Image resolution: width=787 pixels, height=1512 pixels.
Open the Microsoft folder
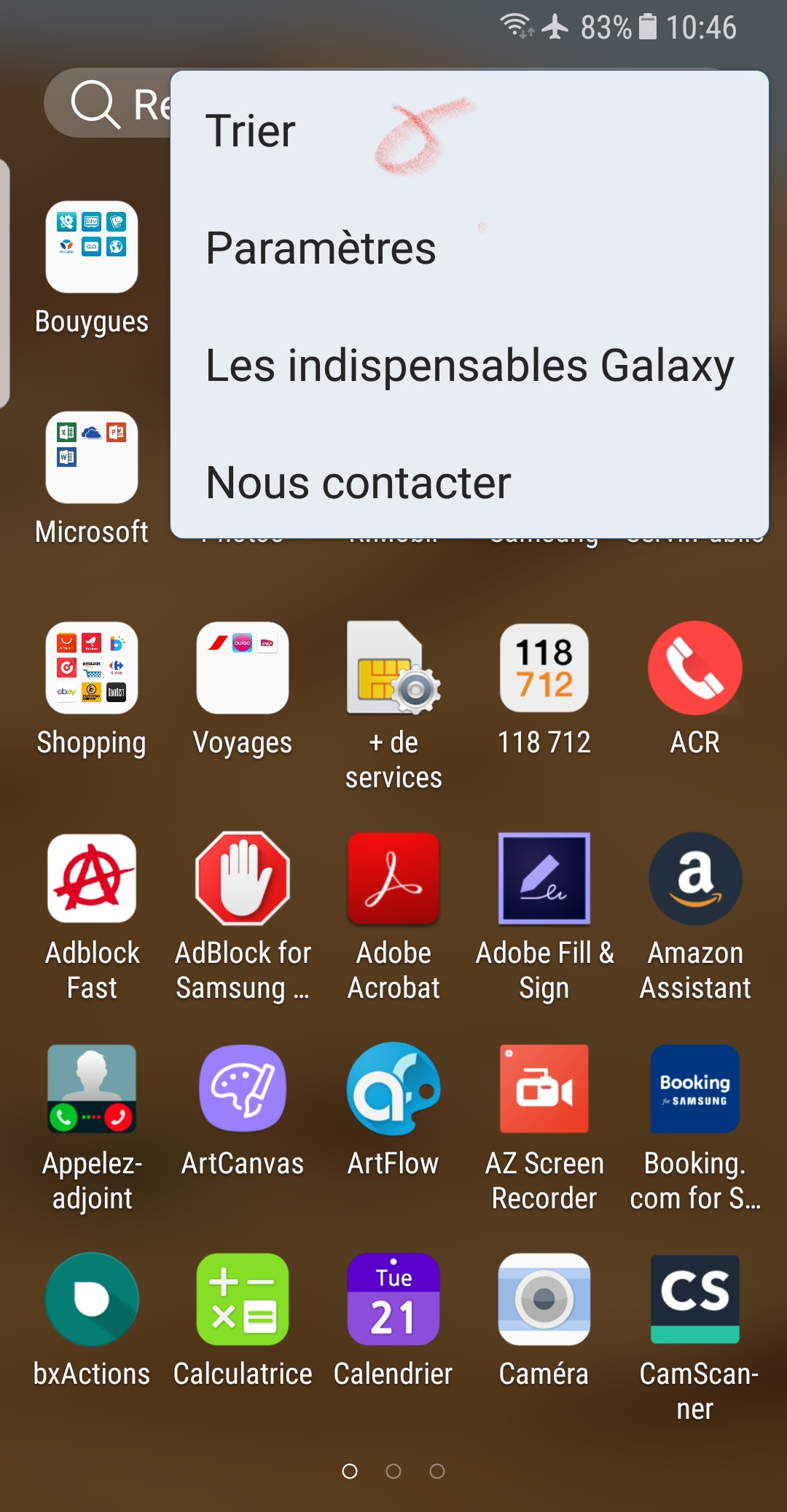click(x=92, y=458)
